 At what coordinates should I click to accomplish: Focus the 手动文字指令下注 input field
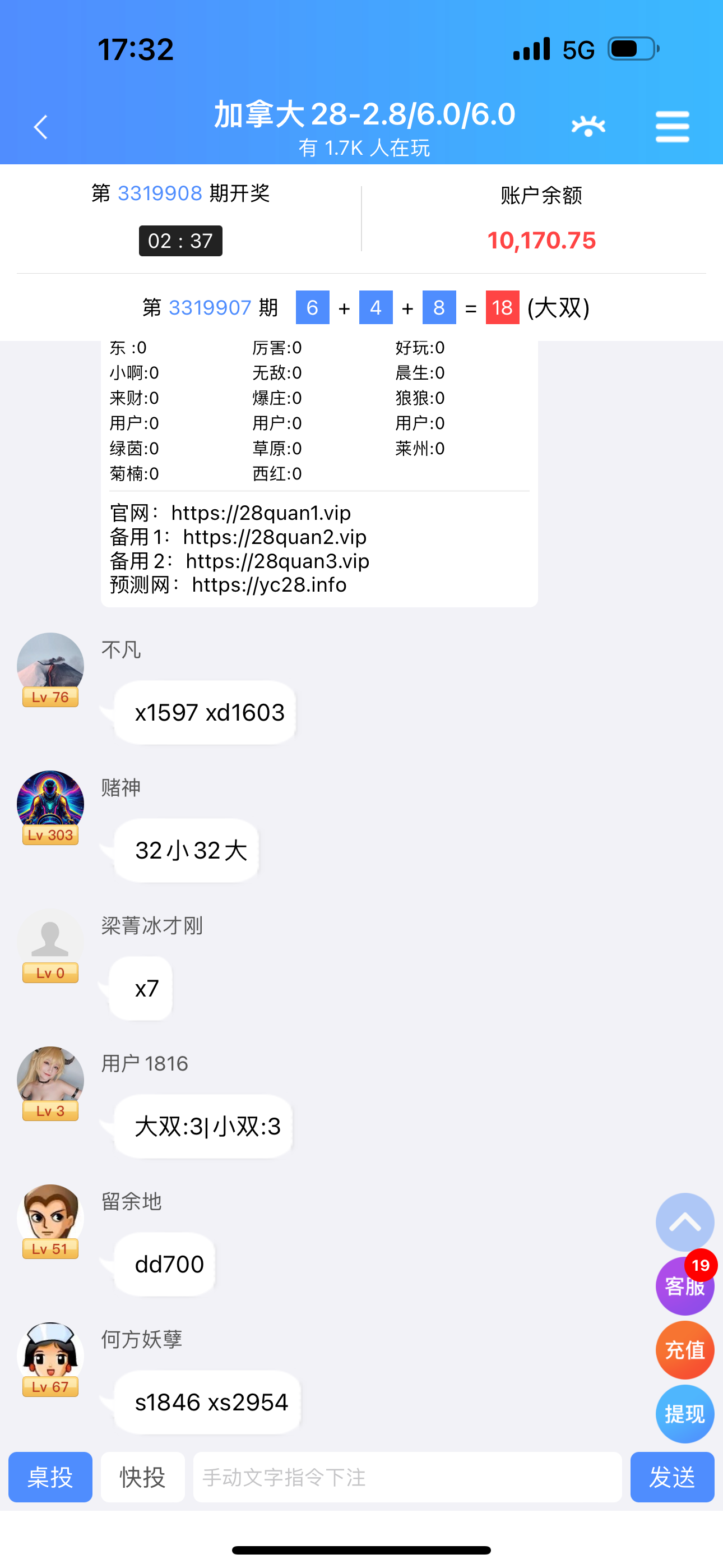click(x=407, y=1477)
